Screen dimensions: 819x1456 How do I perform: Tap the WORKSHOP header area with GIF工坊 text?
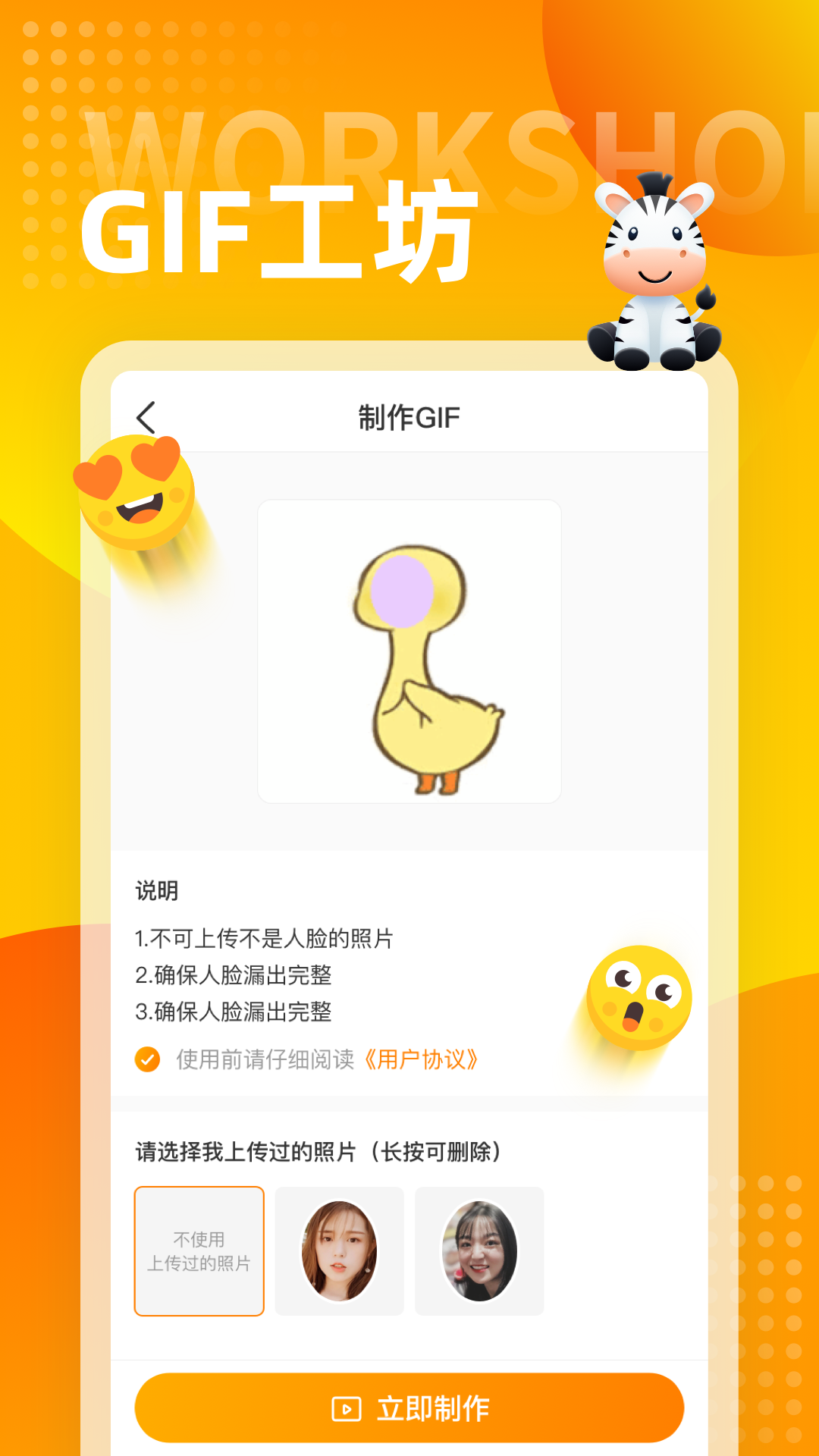(281, 227)
